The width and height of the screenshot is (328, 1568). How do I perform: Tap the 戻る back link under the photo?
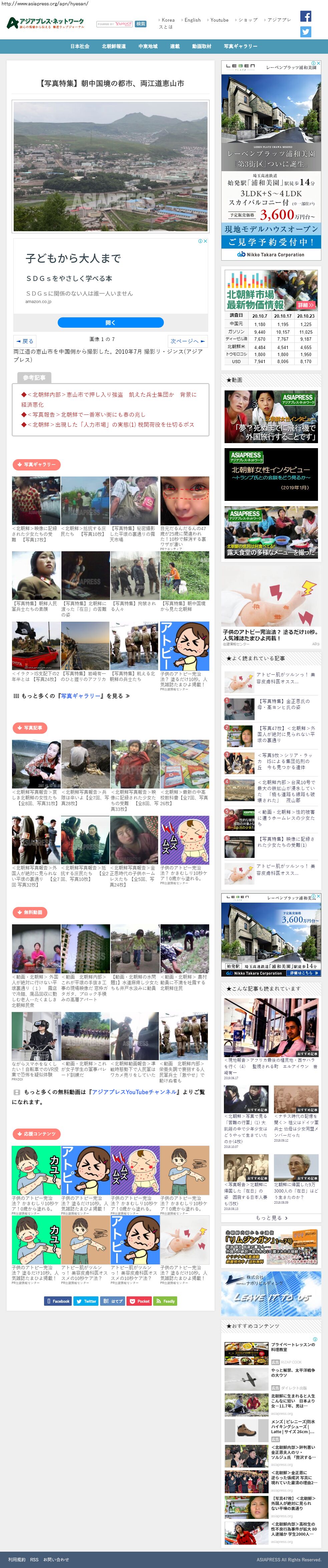point(25,341)
